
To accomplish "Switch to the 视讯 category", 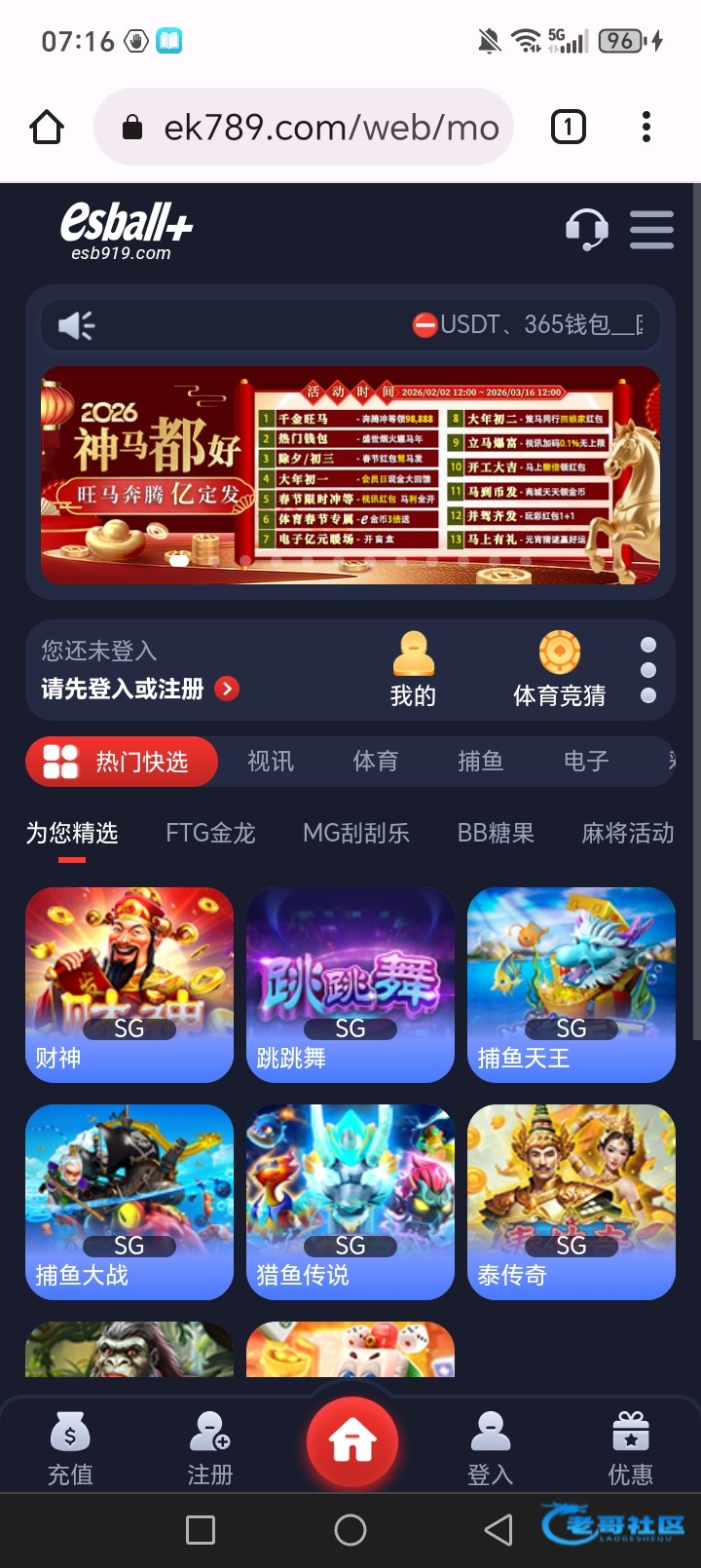I will point(271,761).
